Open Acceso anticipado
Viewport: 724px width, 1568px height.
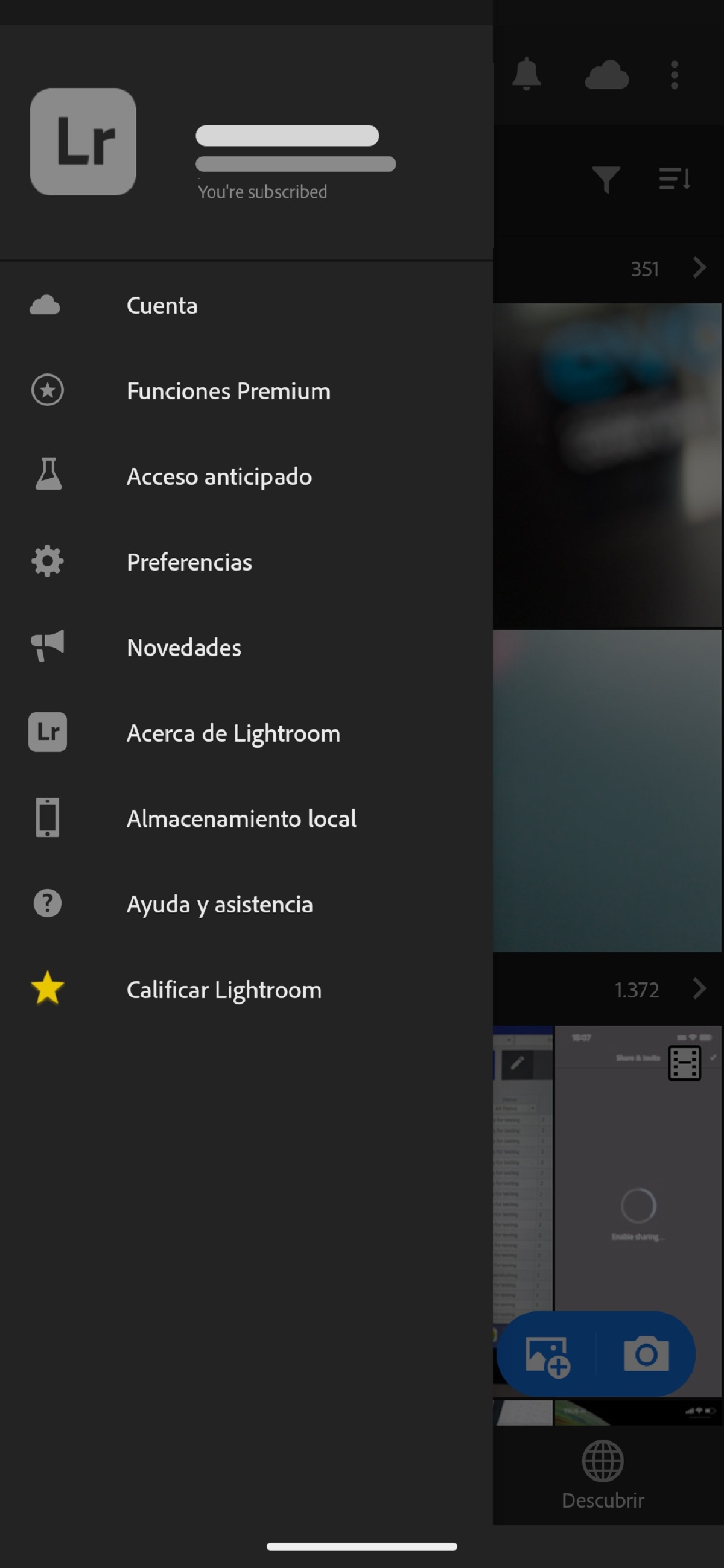pyautogui.click(x=219, y=476)
